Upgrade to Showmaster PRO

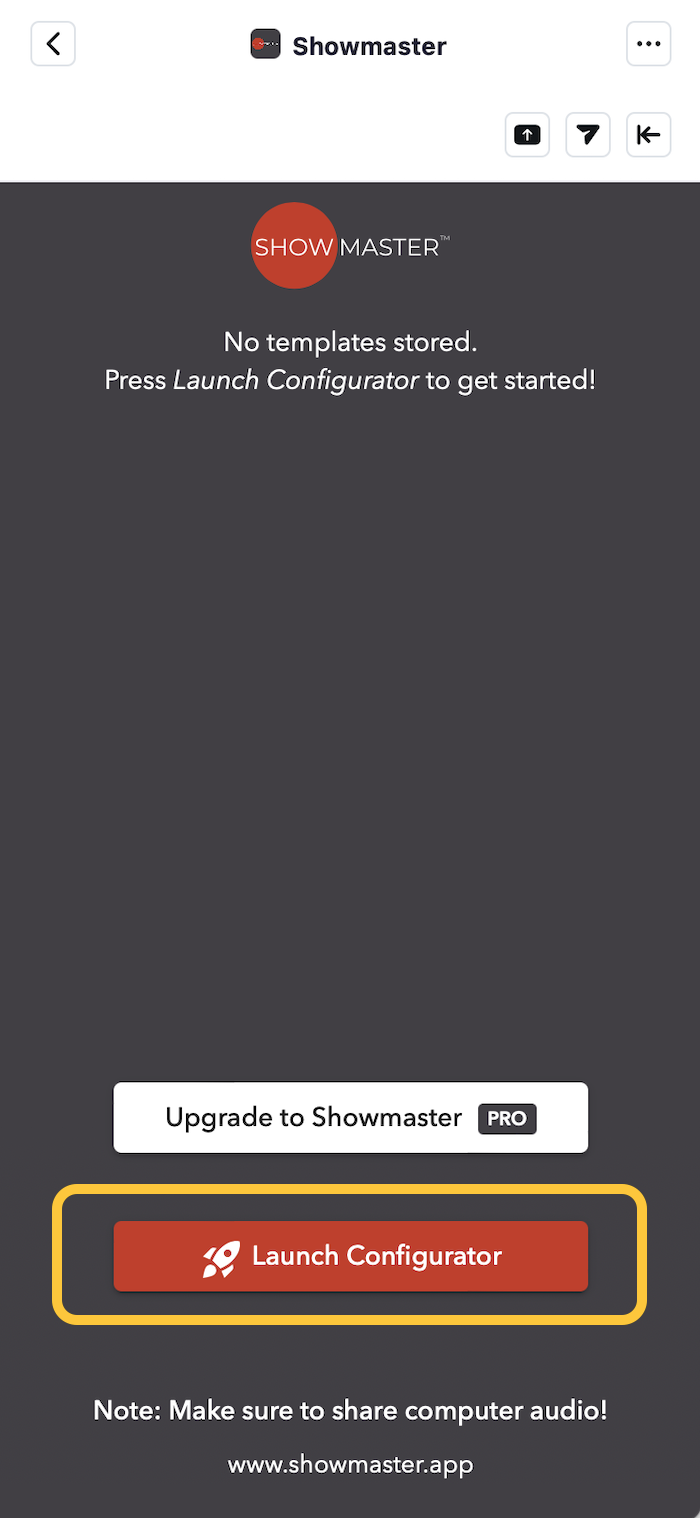[x=350, y=1117]
